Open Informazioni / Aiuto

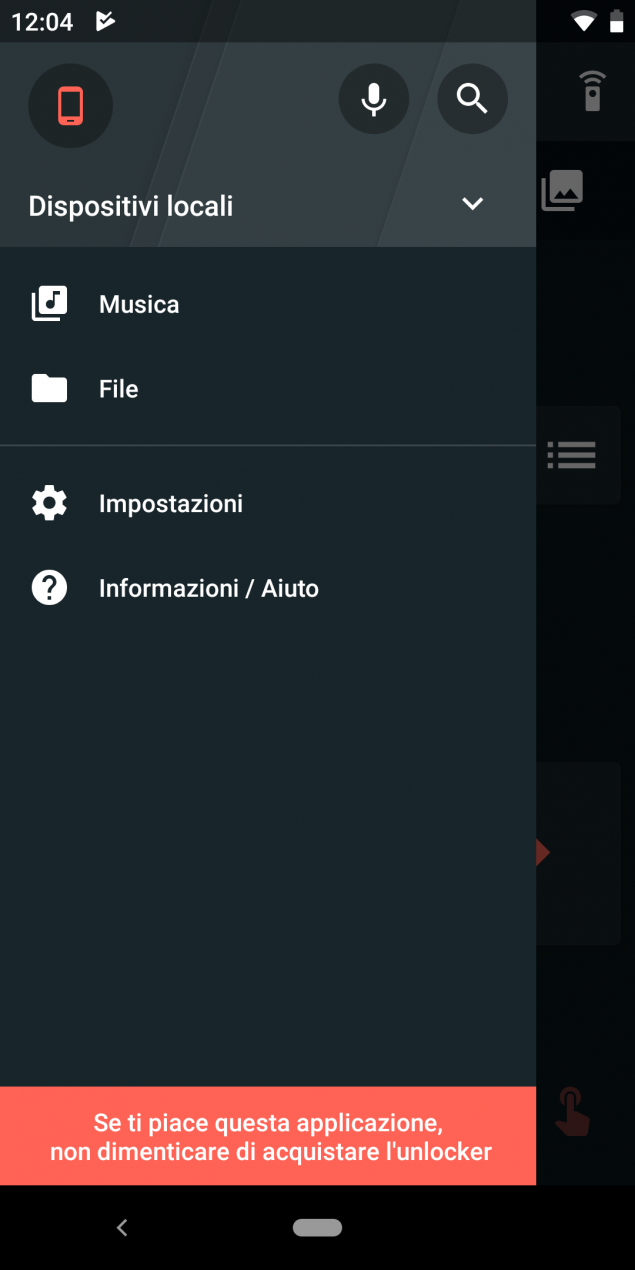coord(268,588)
